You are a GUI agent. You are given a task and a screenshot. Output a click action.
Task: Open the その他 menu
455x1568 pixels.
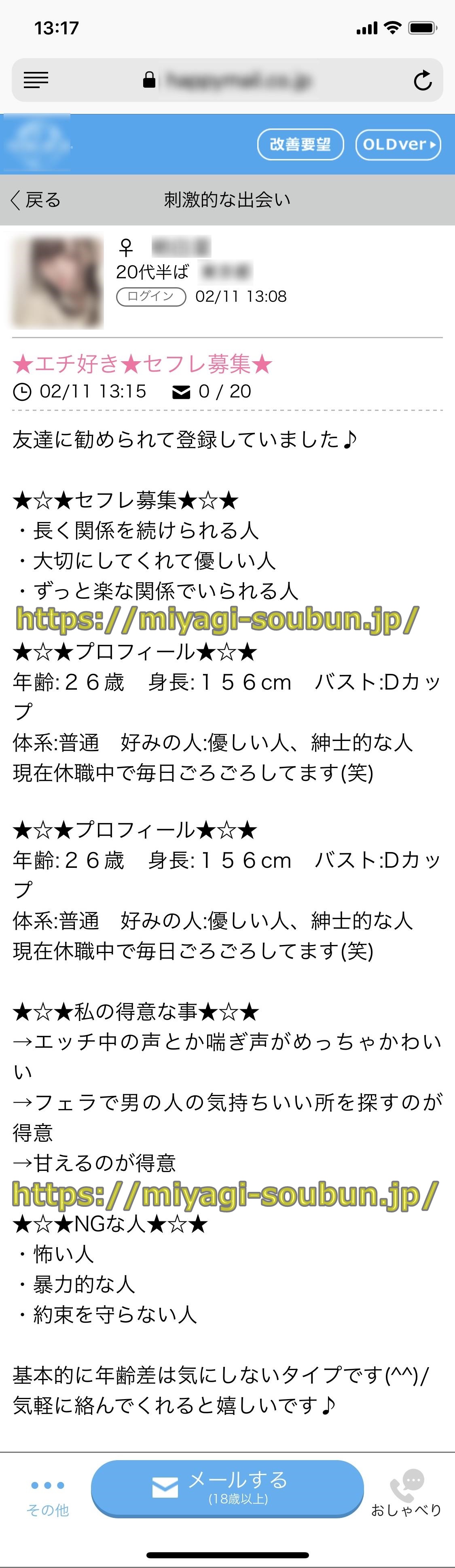click(47, 1497)
